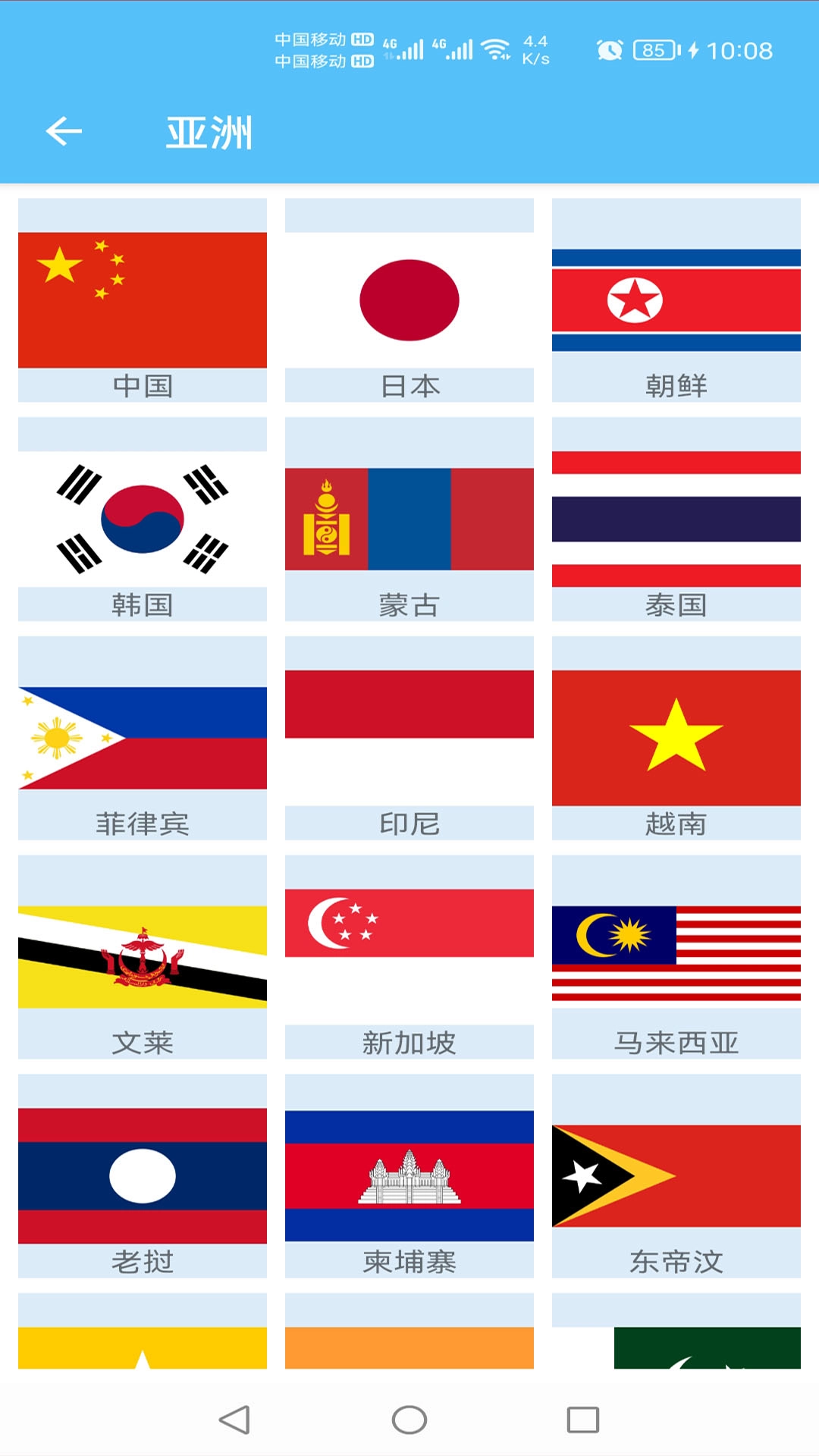
Task: Open the 菲律宾 flag tile
Action: pyautogui.click(x=143, y=738)
